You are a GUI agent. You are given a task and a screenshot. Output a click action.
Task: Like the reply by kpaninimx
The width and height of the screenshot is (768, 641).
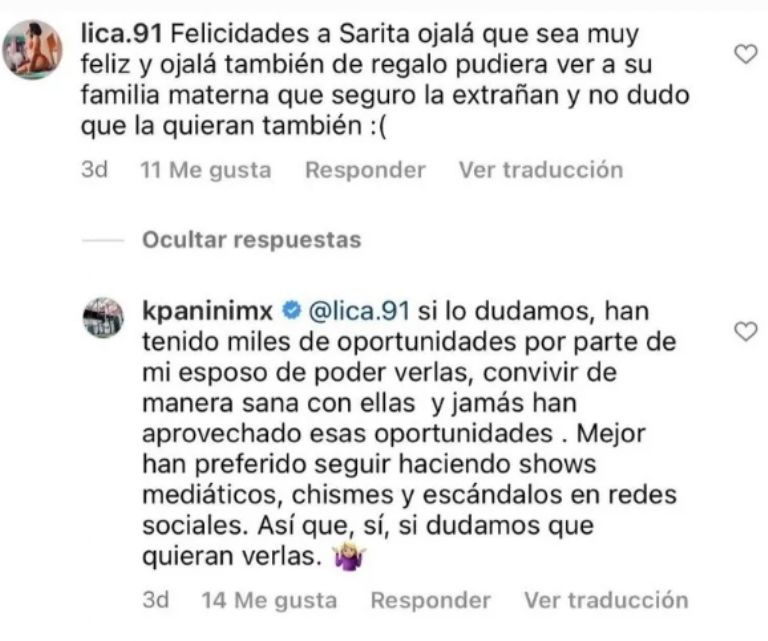pyautogui.click(x=745, y=331)
